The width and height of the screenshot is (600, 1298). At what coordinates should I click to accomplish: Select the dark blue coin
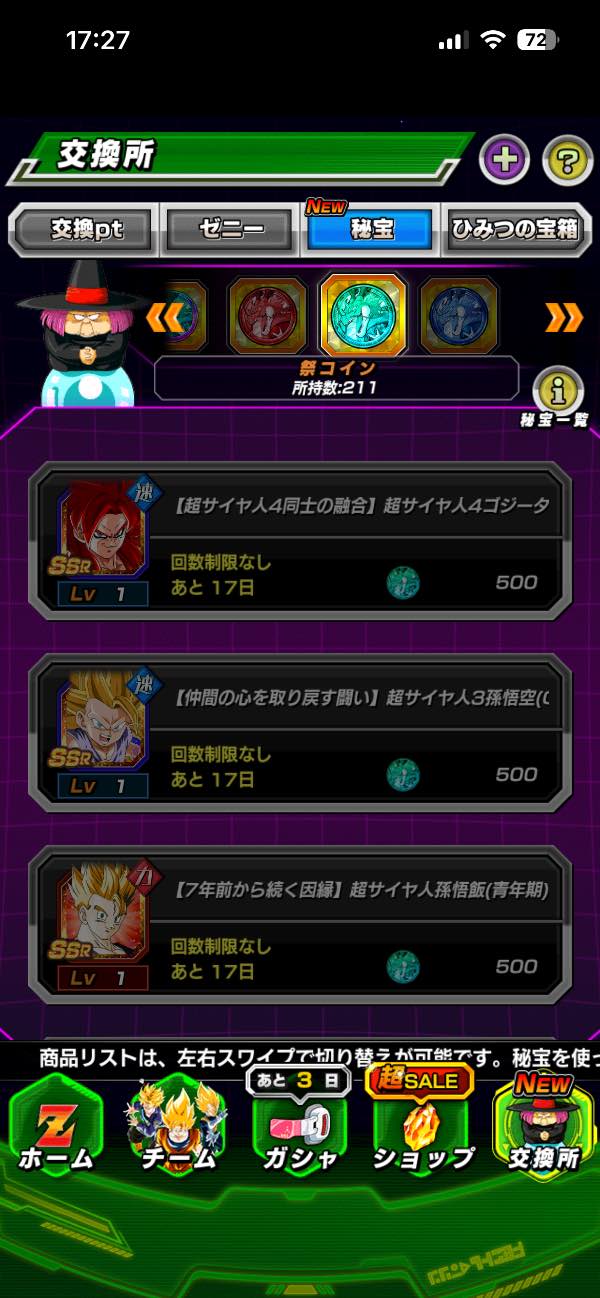[458, 317]
